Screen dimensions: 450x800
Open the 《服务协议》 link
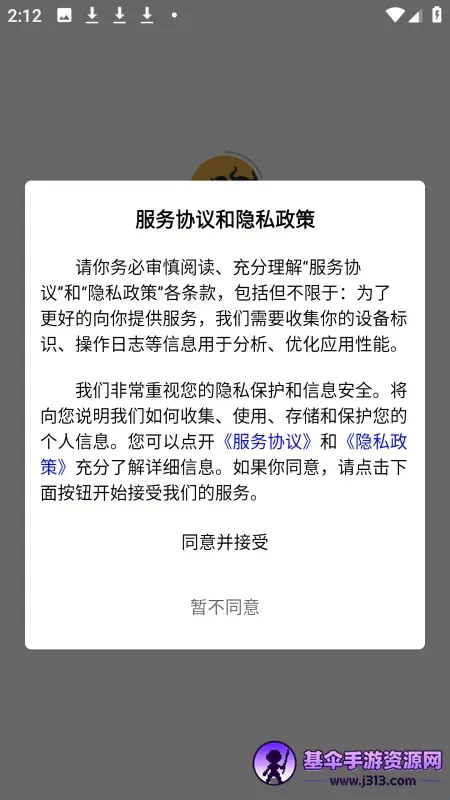pos(267,441)
